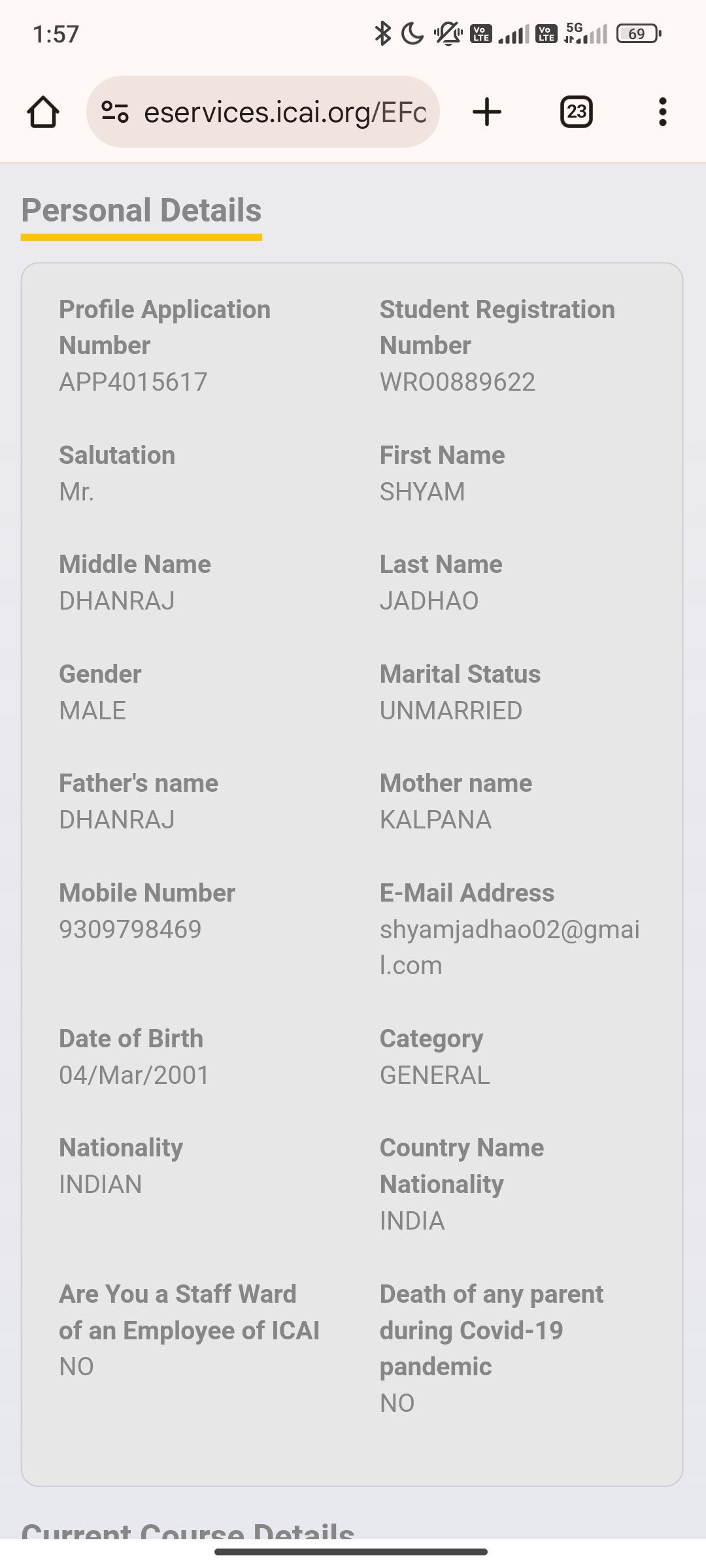Open a new browser tab
Viewport: 706px width, 1568px height.
click(x=486, y=112)
